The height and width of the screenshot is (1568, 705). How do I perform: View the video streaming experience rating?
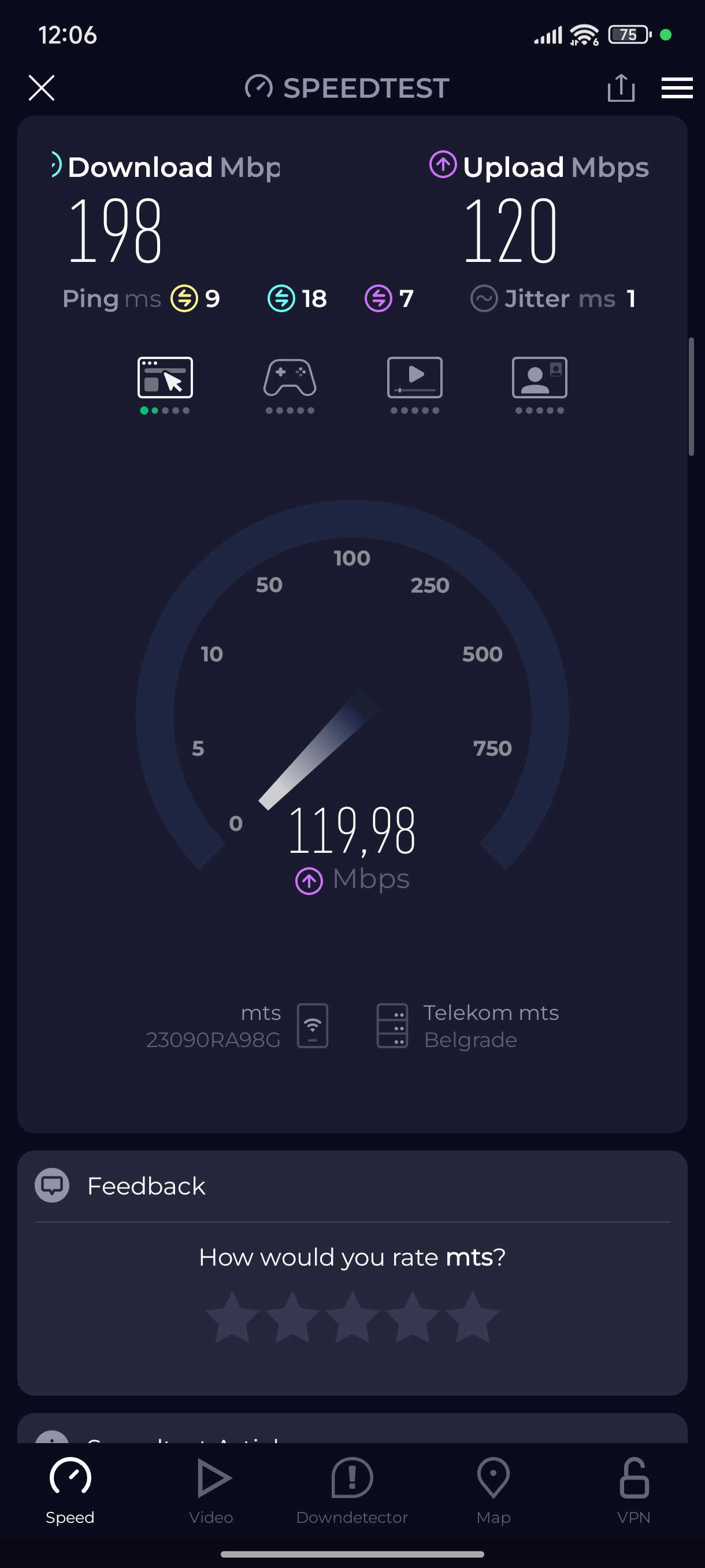pyautogui.click(x=414, y=383)
